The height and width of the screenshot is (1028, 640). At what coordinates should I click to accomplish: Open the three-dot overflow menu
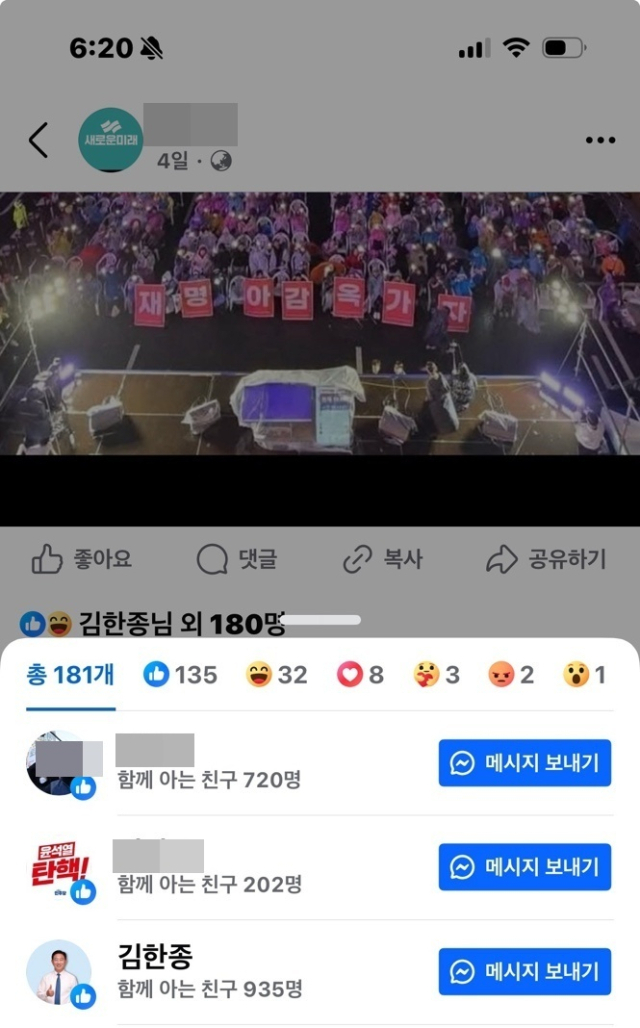tap(600, 140)
